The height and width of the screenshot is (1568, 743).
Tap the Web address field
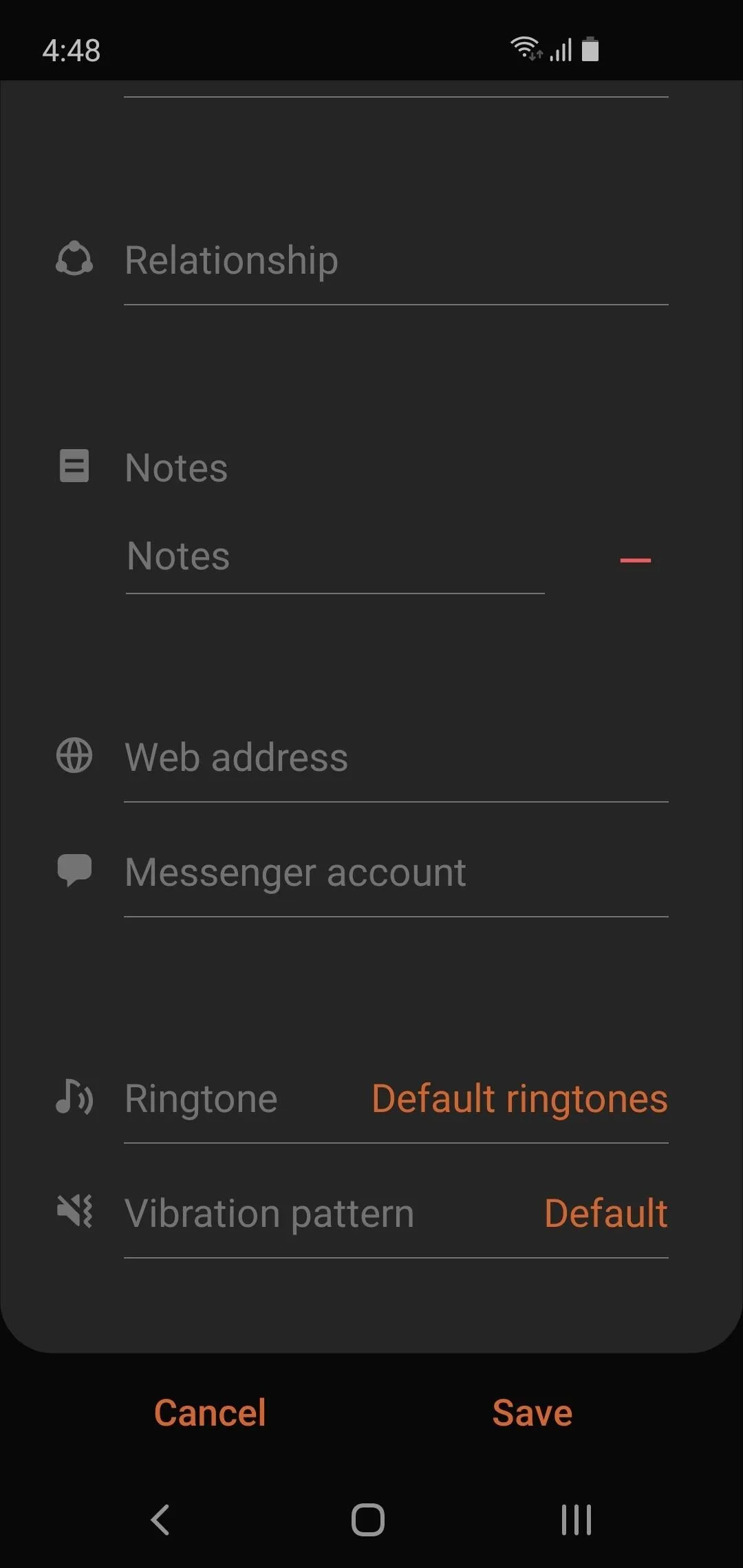click(396, 758)
